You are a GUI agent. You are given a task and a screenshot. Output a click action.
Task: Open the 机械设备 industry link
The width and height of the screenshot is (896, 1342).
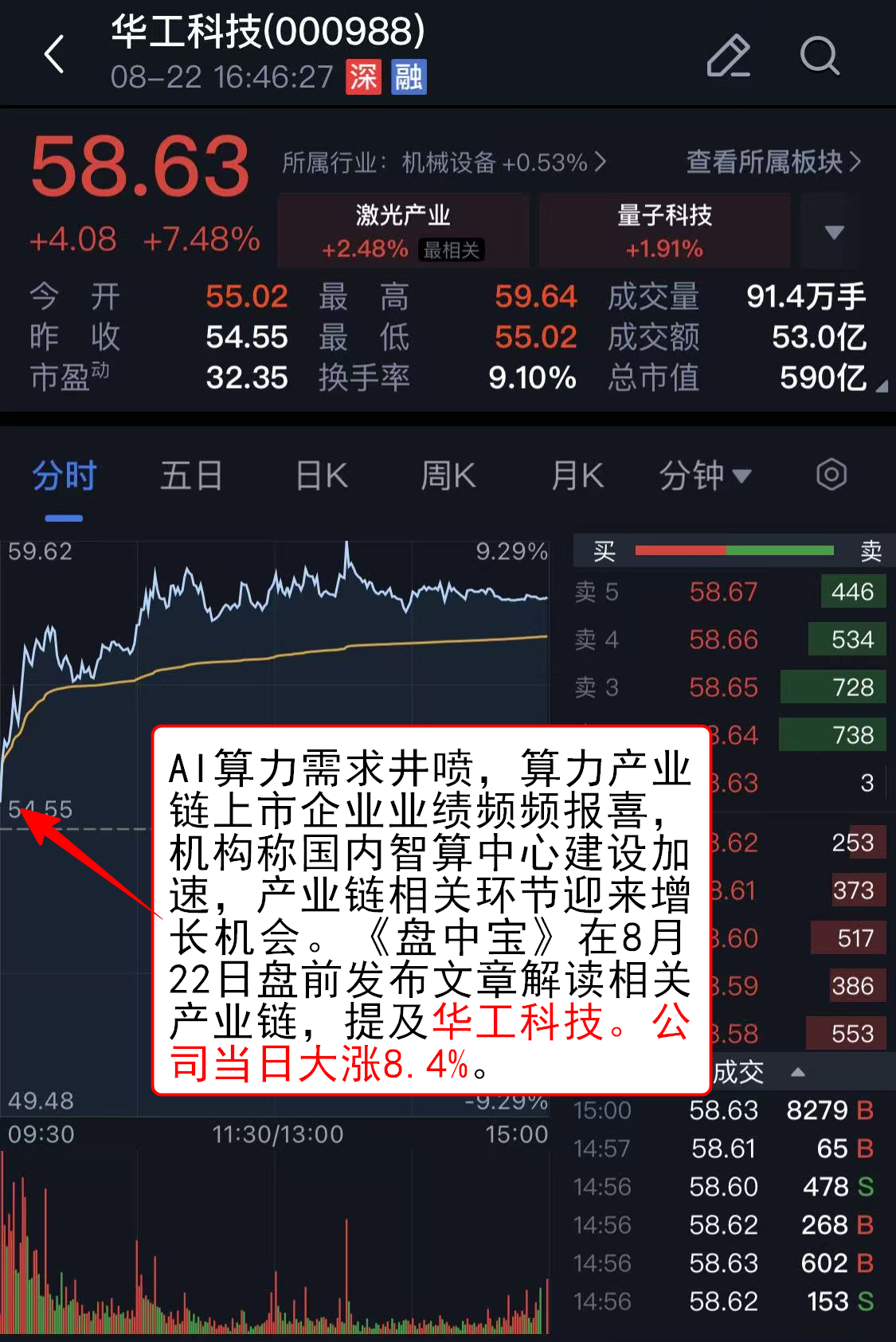point(444,162)
